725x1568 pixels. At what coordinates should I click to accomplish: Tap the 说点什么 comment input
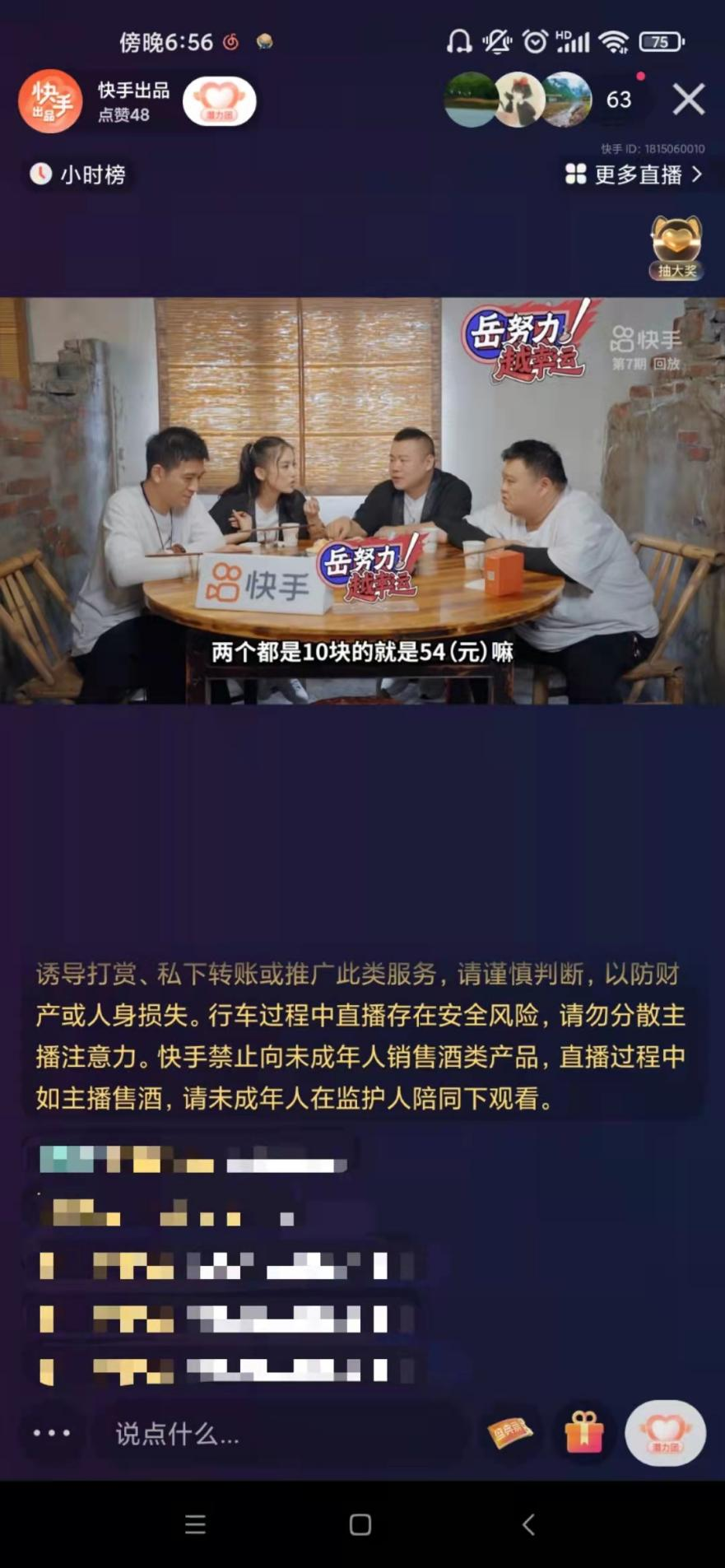[x=280, y=1434]
